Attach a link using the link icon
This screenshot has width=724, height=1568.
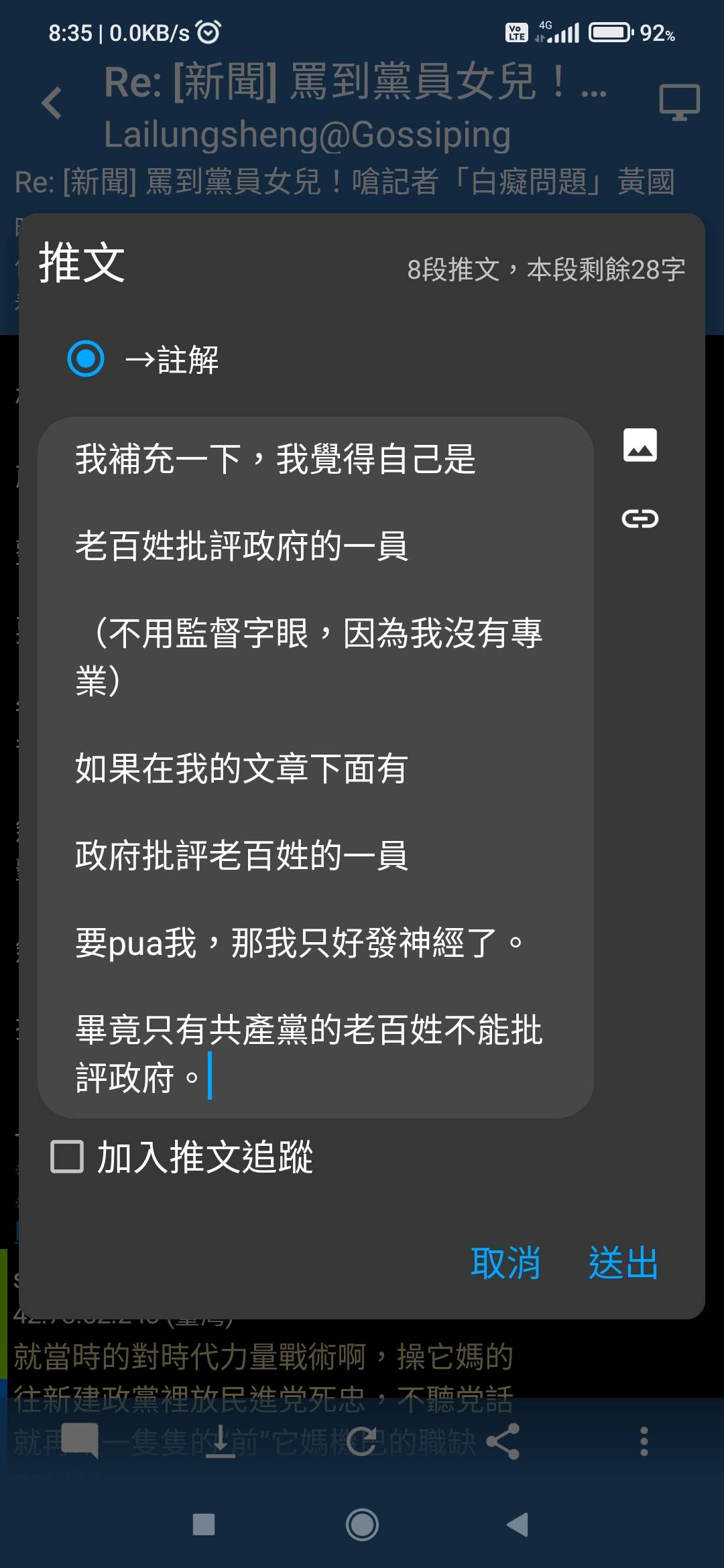642,518
